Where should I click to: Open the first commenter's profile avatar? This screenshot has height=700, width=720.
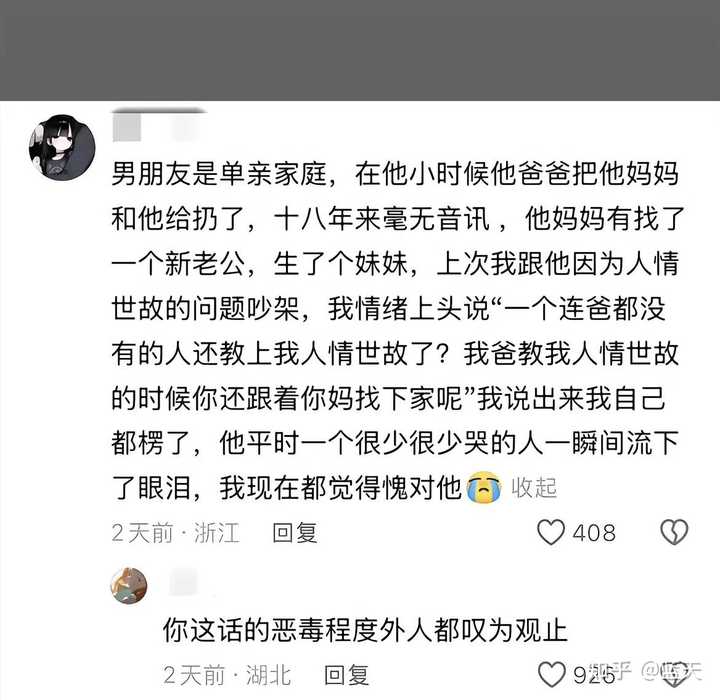(x=62, y=148)
